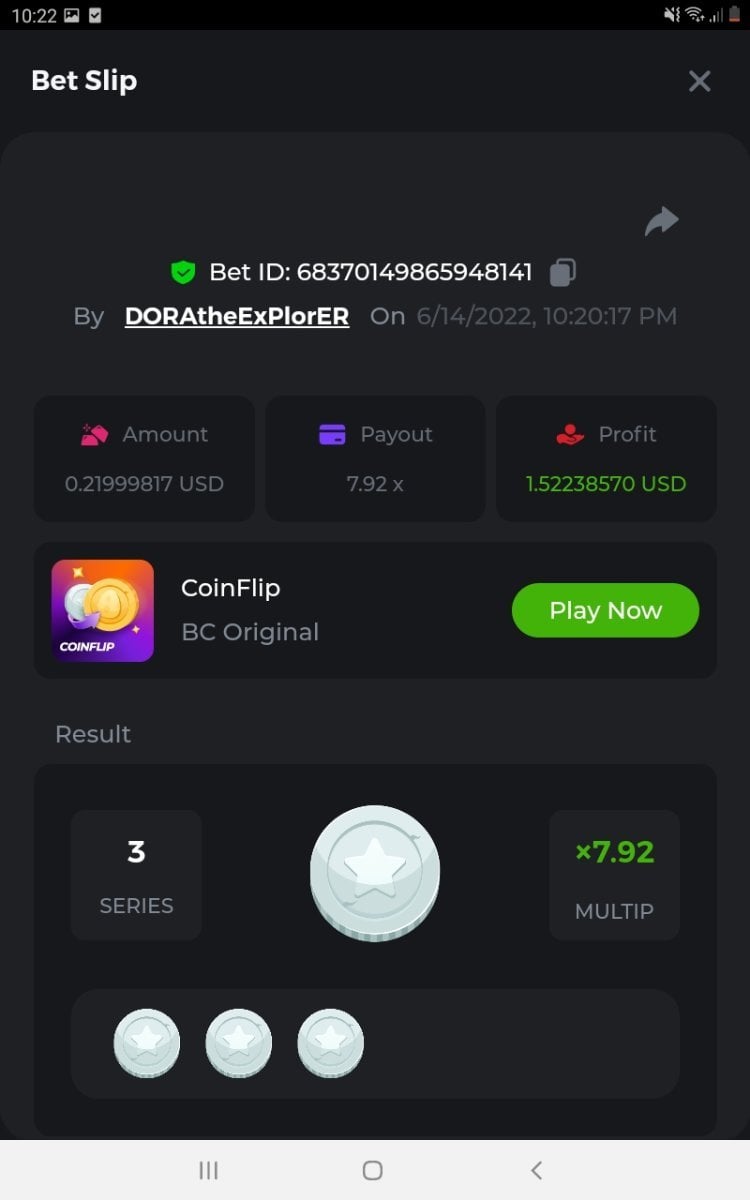Go back using system navigation
Viewport: 750px width, 1200px height.
click(536, 1170)
